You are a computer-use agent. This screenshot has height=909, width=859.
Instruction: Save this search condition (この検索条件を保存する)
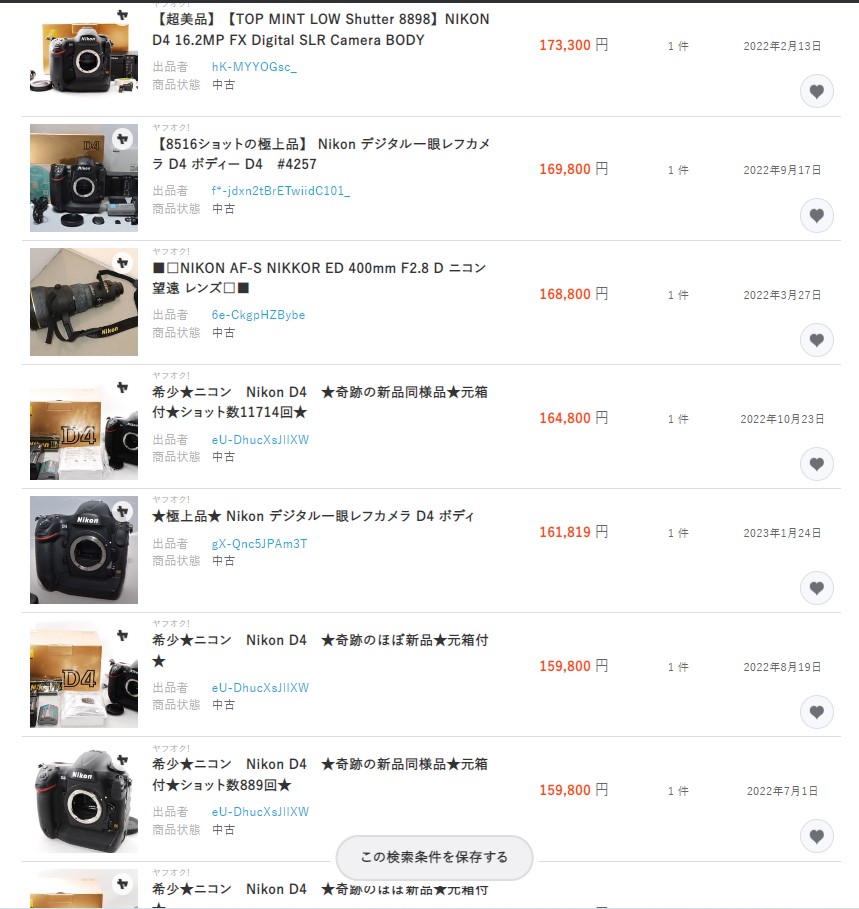click(434, 857)
